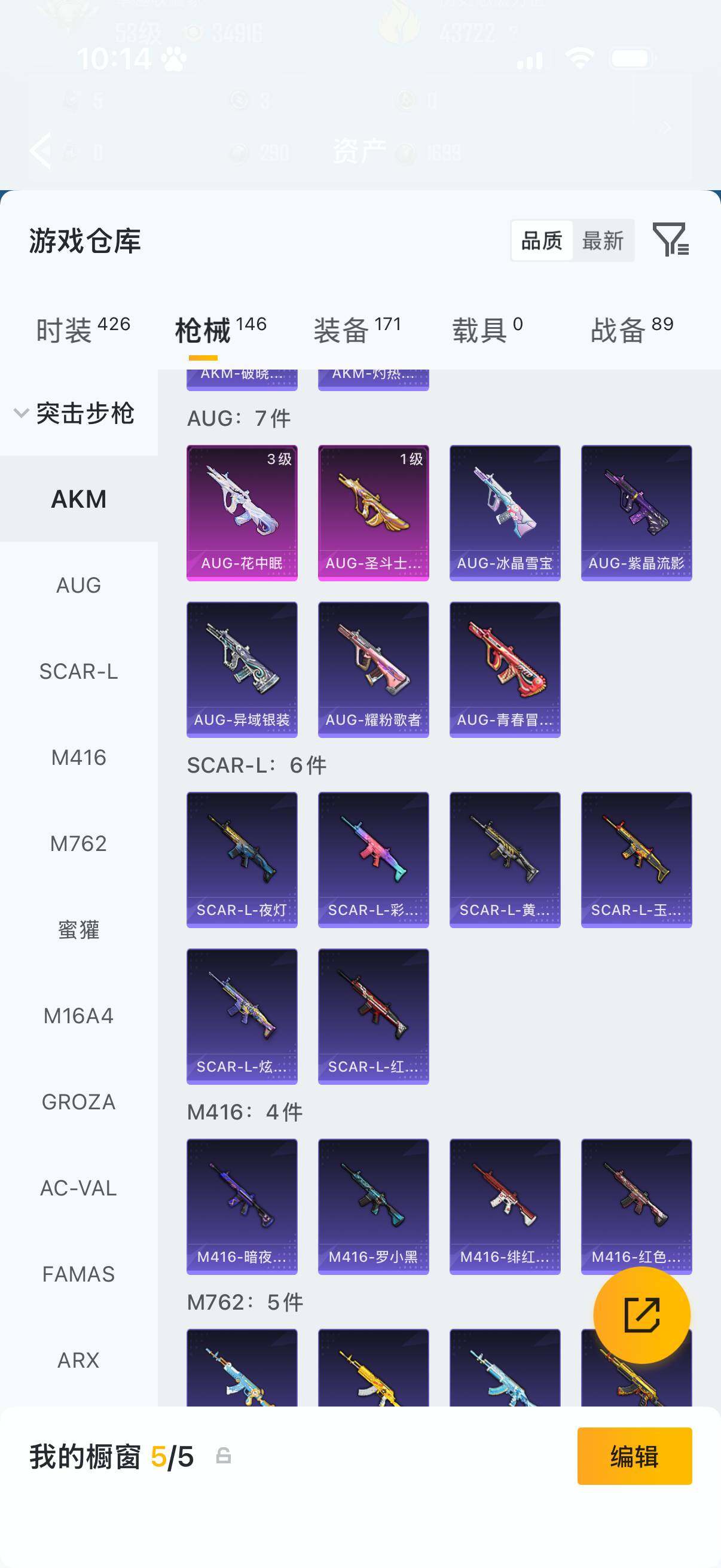Tap the yellow share floating button
Screen dimensions: 721x1568
641,1315
